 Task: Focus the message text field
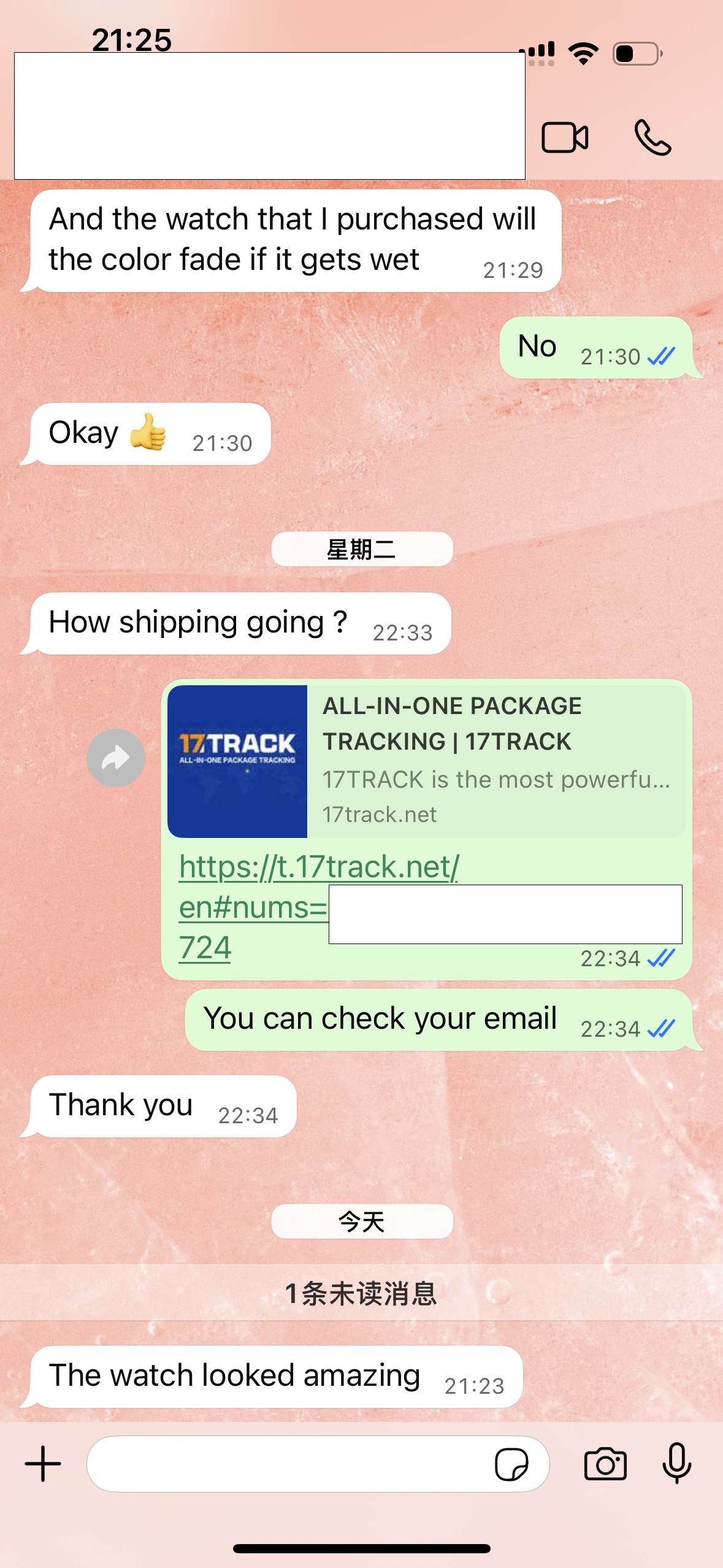coord(288,1464)
